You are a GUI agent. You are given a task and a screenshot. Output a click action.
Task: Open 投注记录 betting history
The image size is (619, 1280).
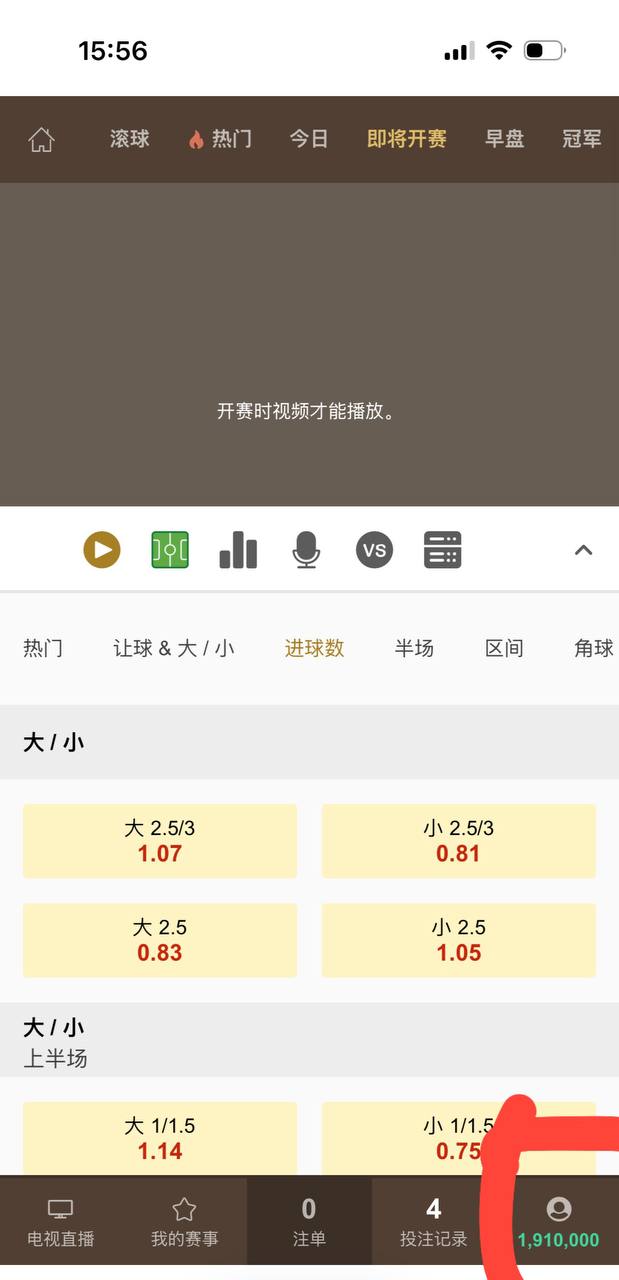(434, 1223)
